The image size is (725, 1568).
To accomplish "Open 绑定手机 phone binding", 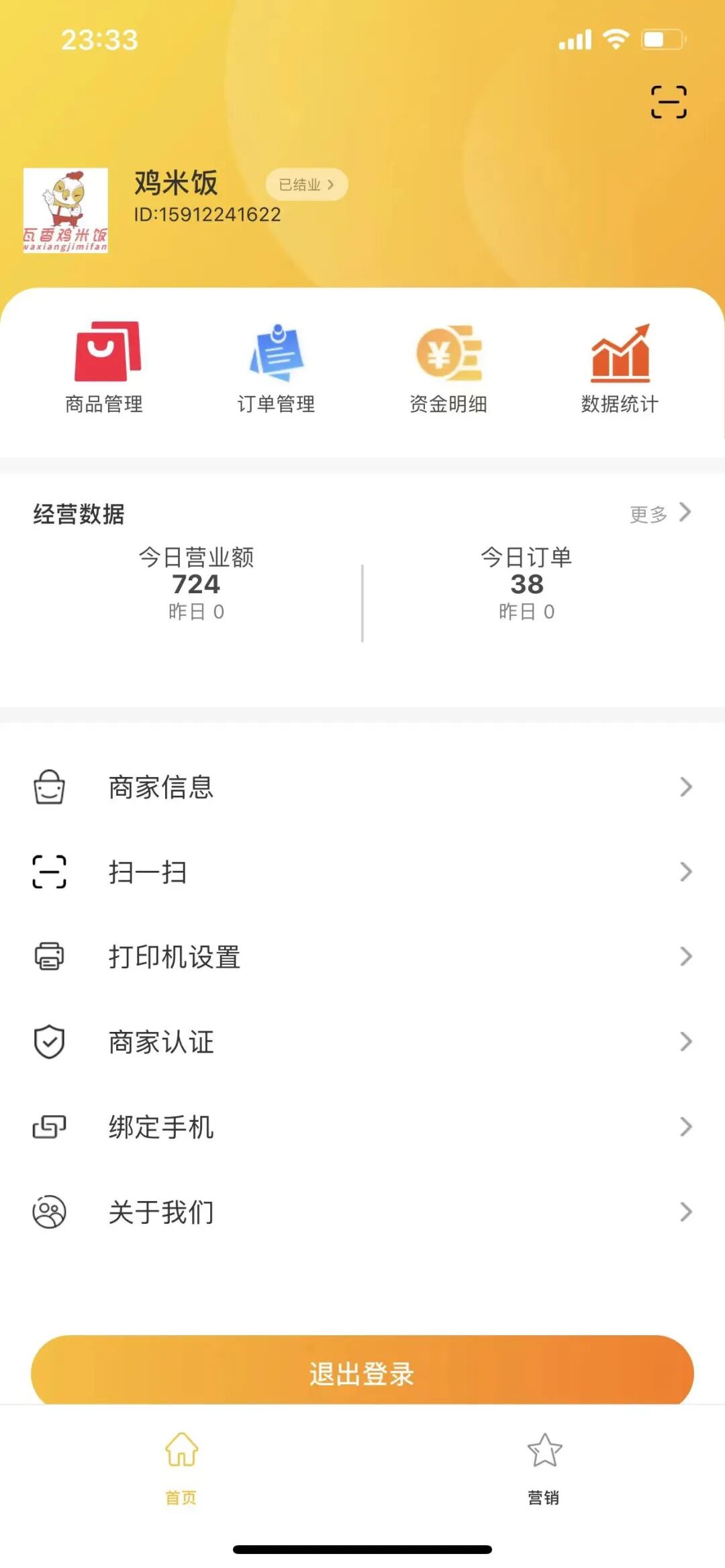I will click(362, 1127).
